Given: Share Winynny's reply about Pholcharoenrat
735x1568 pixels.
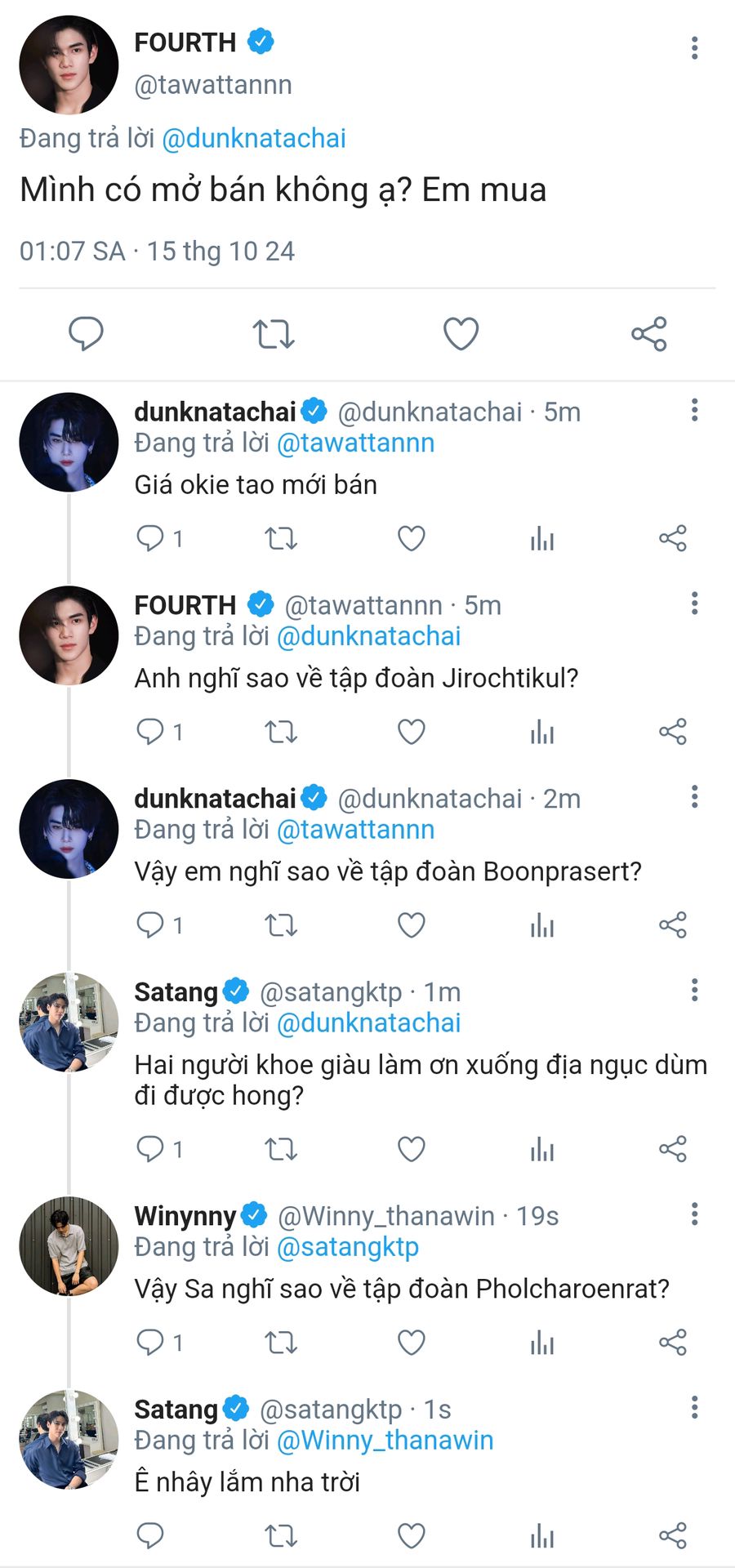Looking at the screenshot, I should pyautogui.click(x=673, y=1343).
